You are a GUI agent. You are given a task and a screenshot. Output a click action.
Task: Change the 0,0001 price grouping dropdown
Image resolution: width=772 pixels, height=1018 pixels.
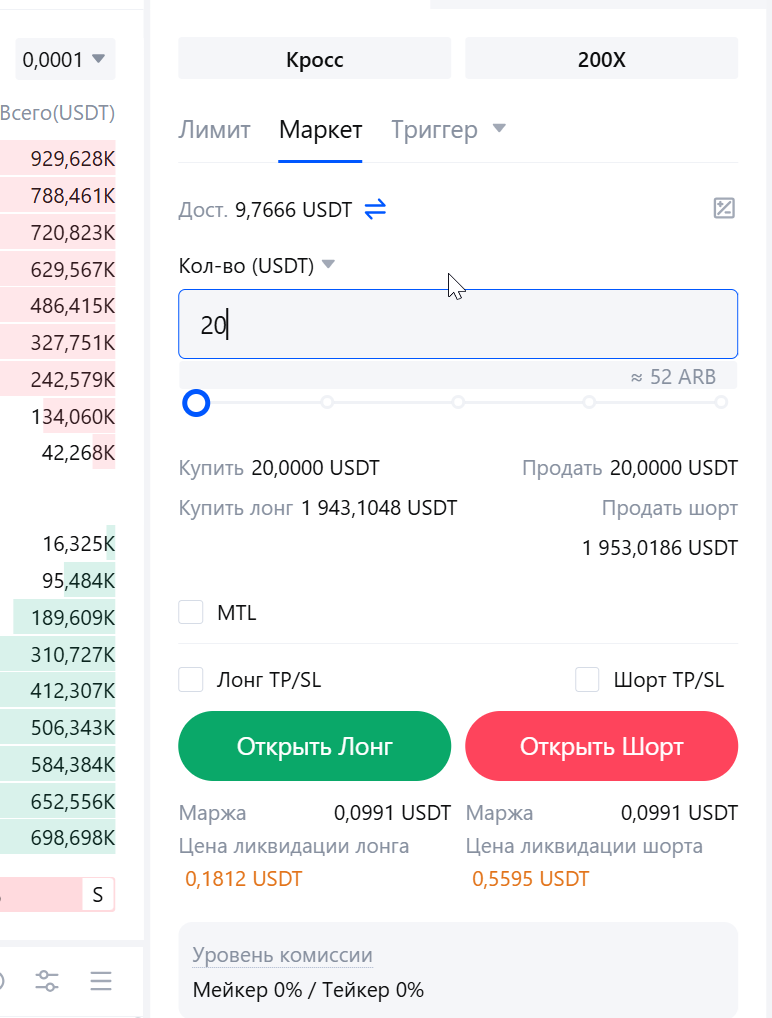(64, 60)
